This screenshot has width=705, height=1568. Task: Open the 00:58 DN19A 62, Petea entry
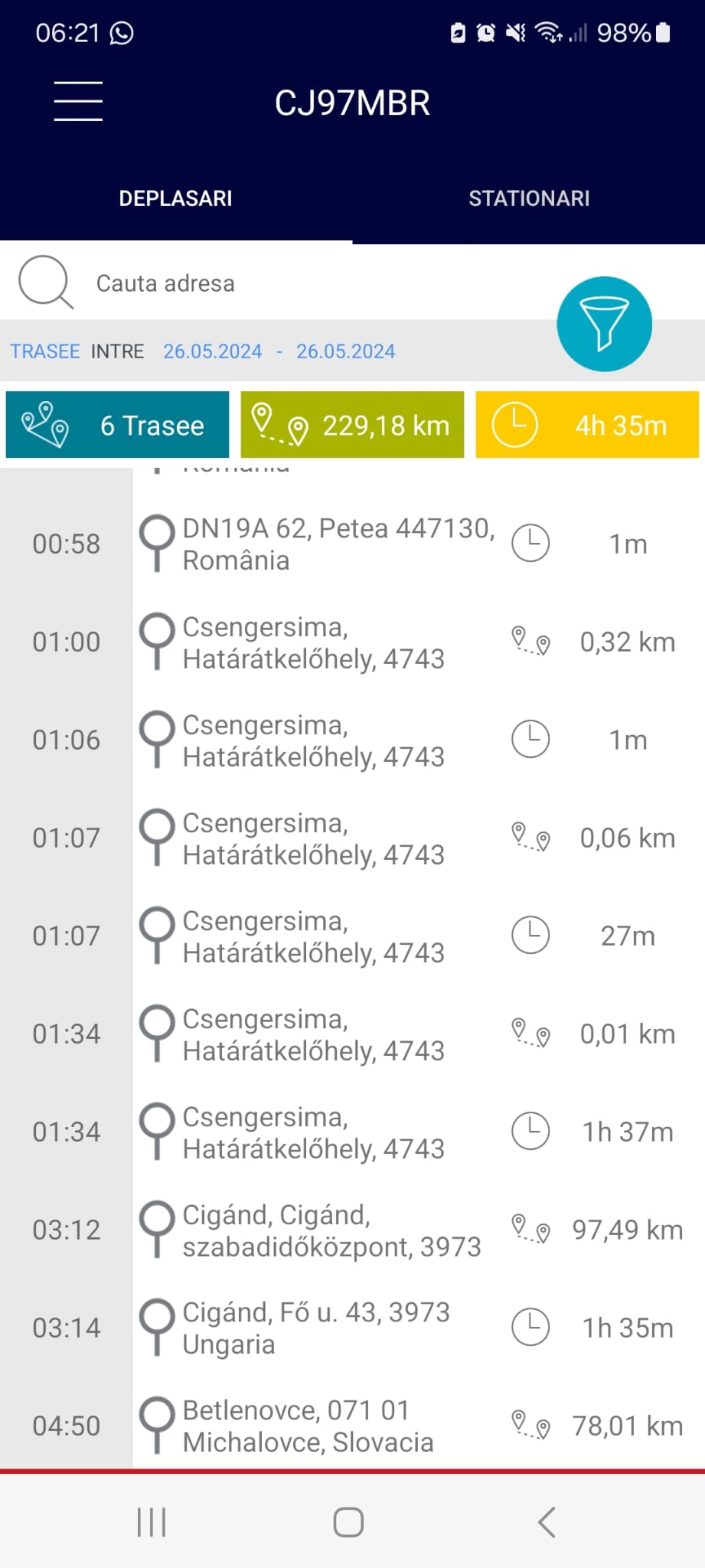[x=352, y=544]
